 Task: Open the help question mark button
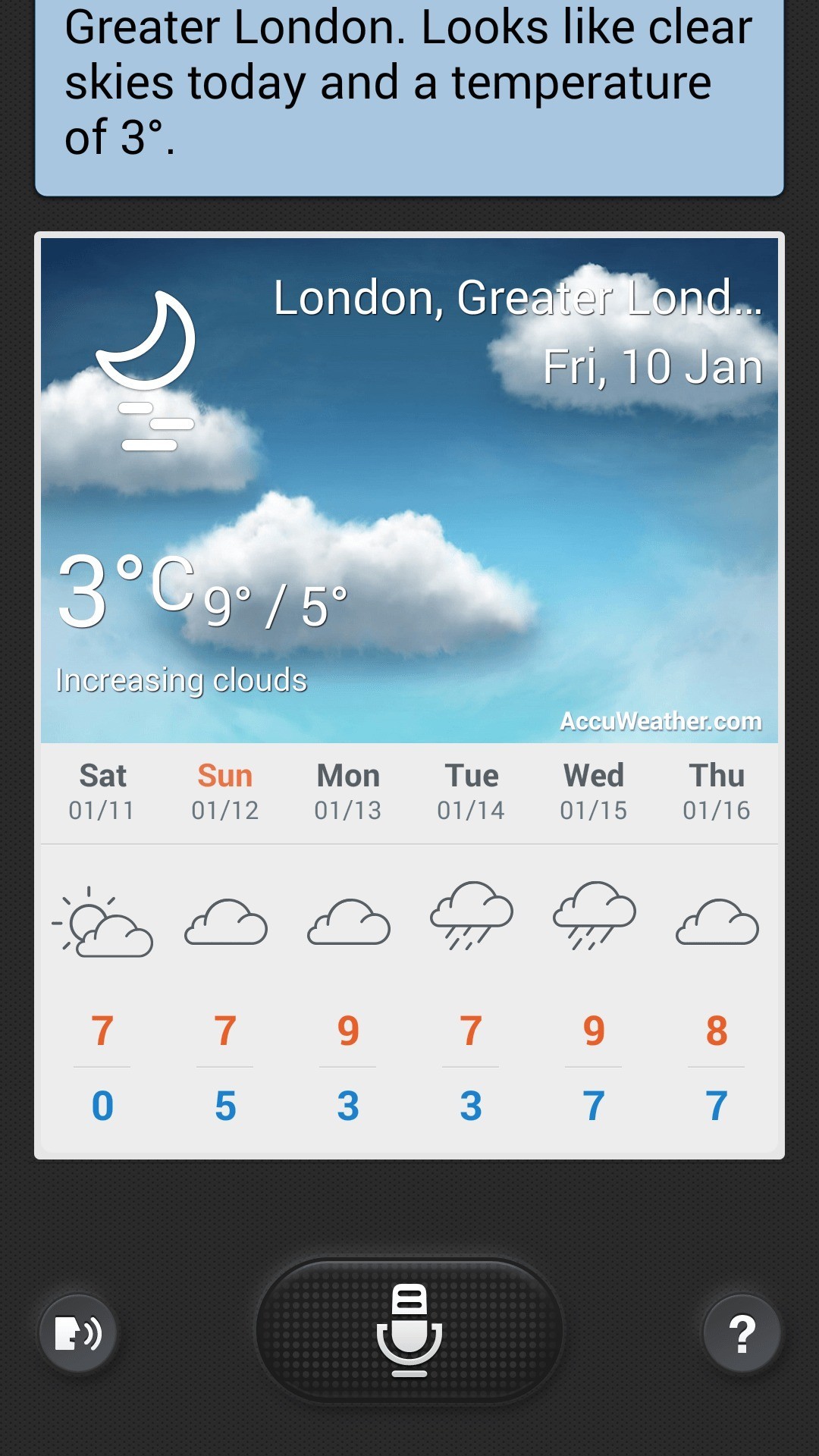(x=742, y=1334)
